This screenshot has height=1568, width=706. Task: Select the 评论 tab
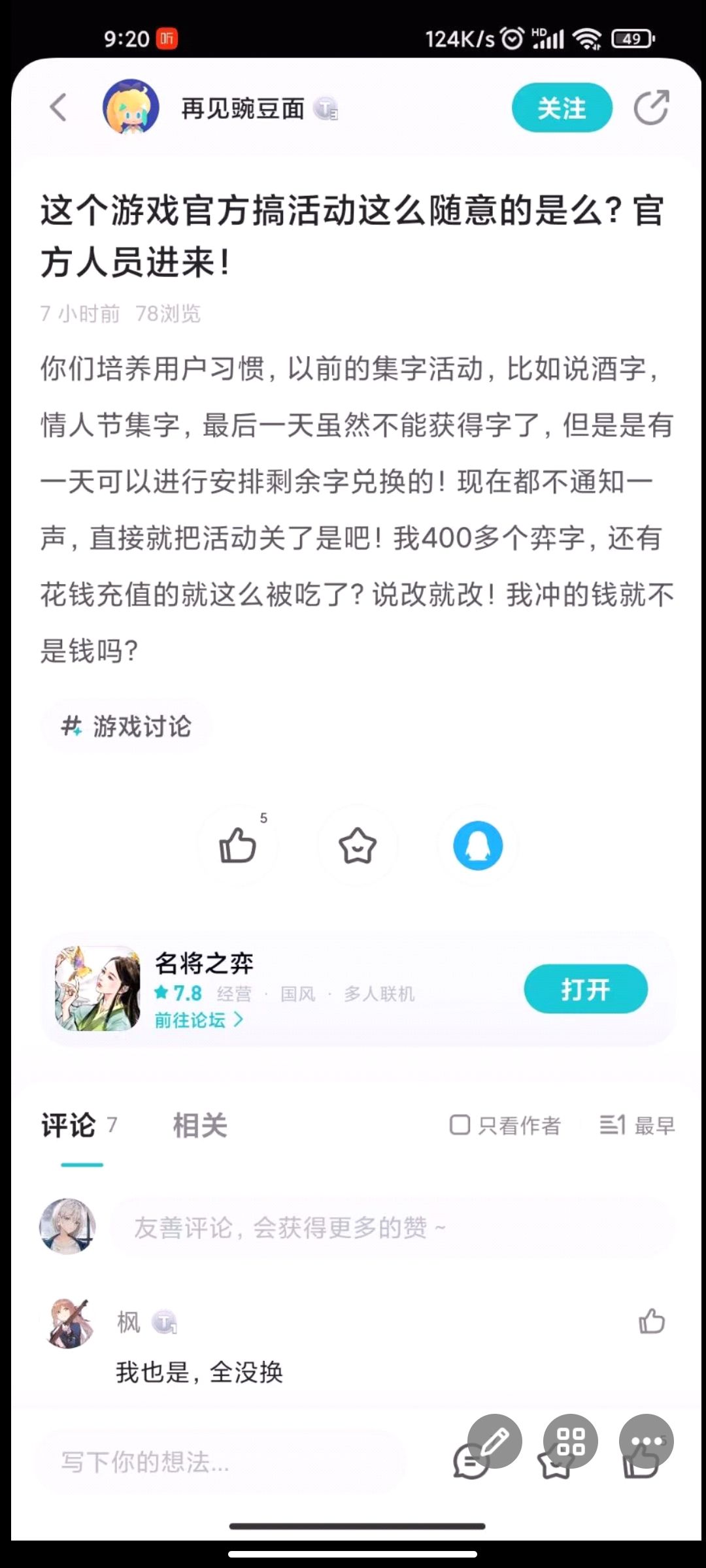point(69,1122)
